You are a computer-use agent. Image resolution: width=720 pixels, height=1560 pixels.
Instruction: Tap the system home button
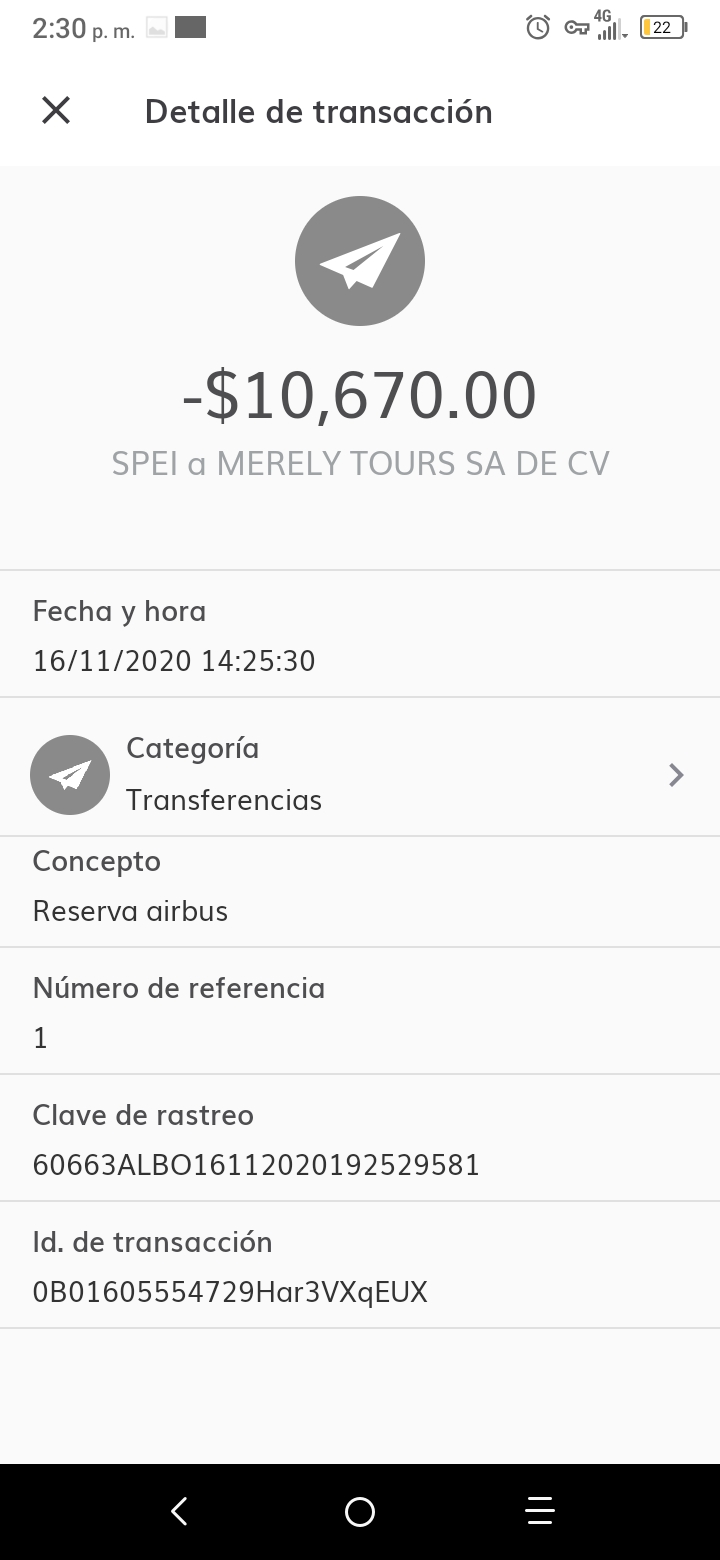pos(360,1511)
